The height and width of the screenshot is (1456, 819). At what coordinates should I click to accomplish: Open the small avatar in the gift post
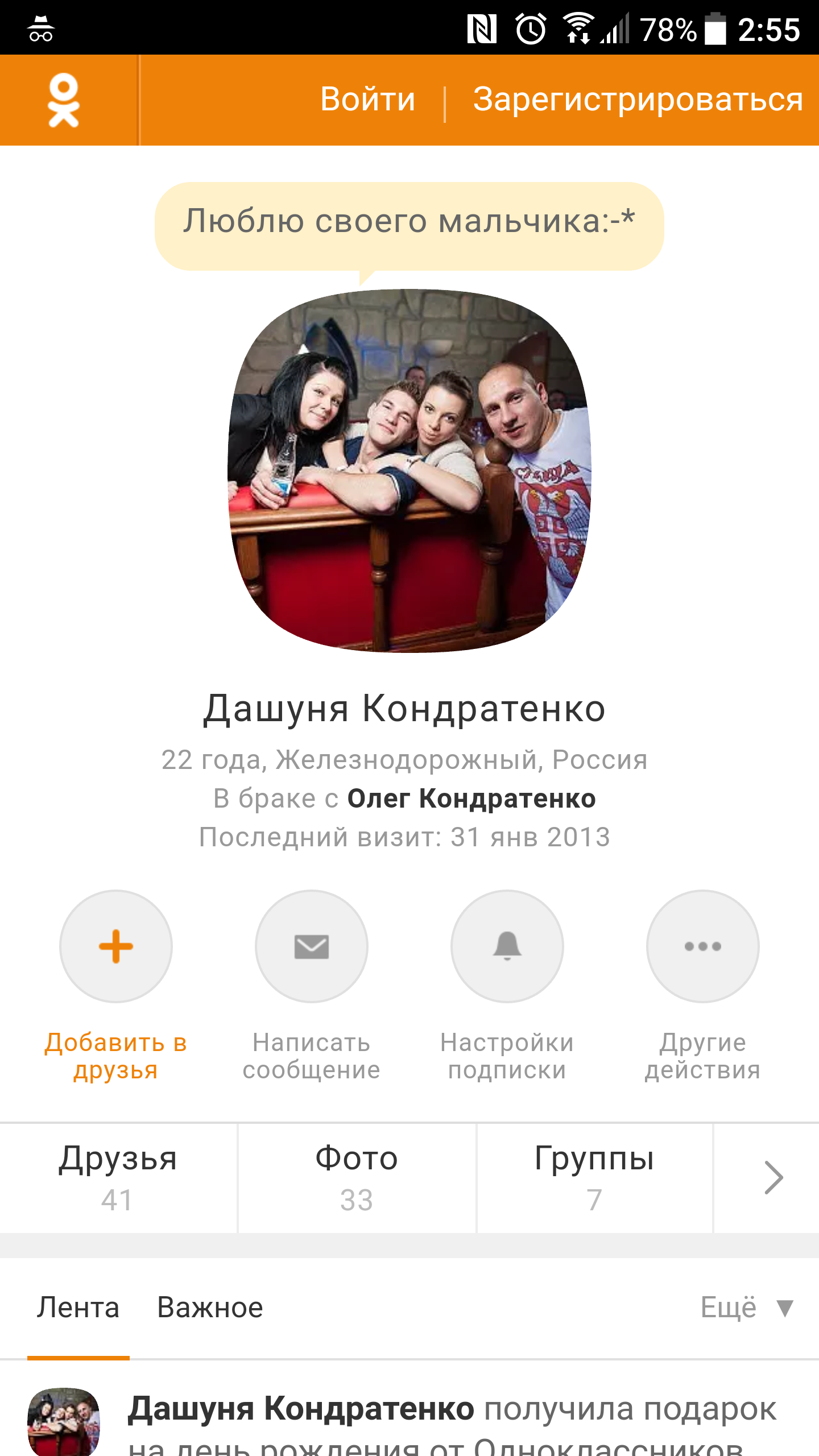point(64,1422)
